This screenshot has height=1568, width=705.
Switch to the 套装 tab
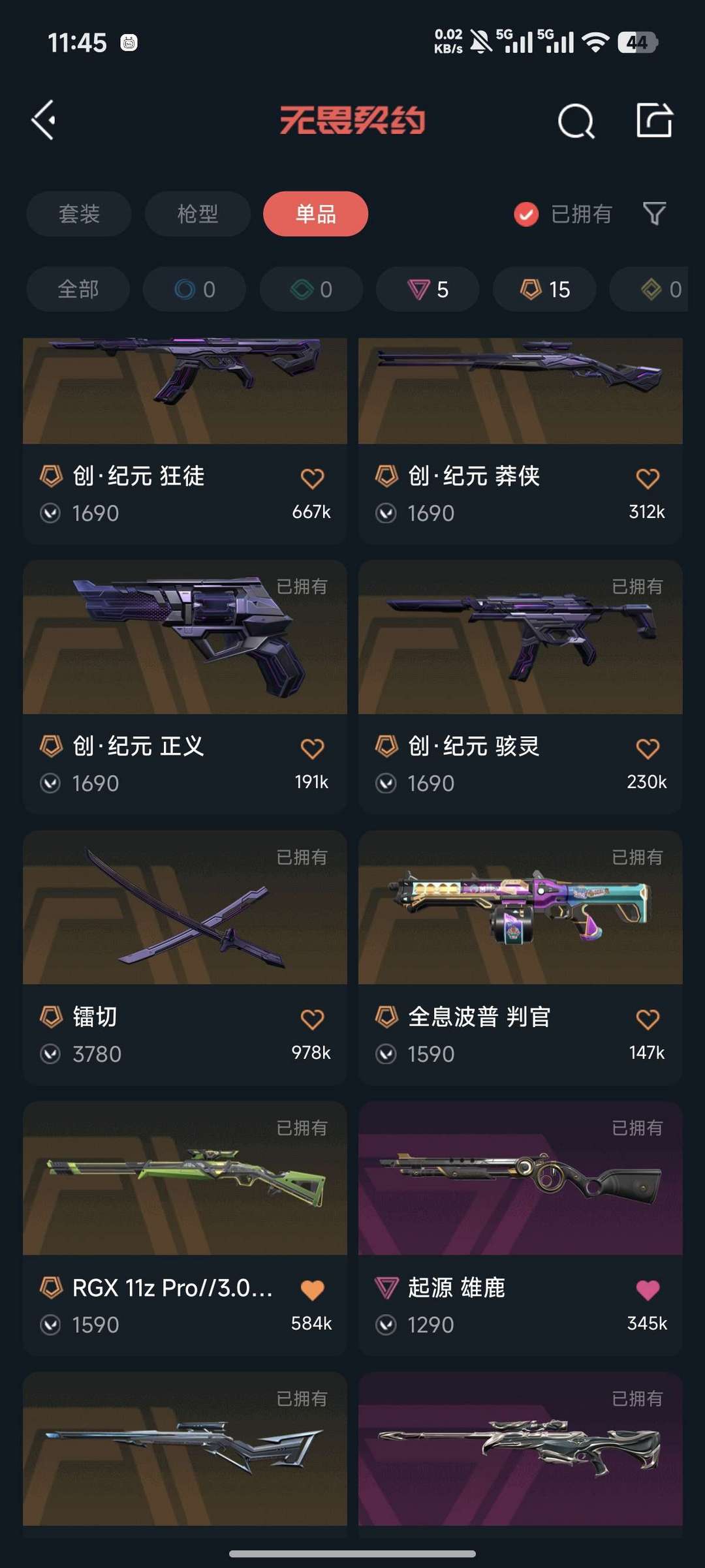coord(79,214)
